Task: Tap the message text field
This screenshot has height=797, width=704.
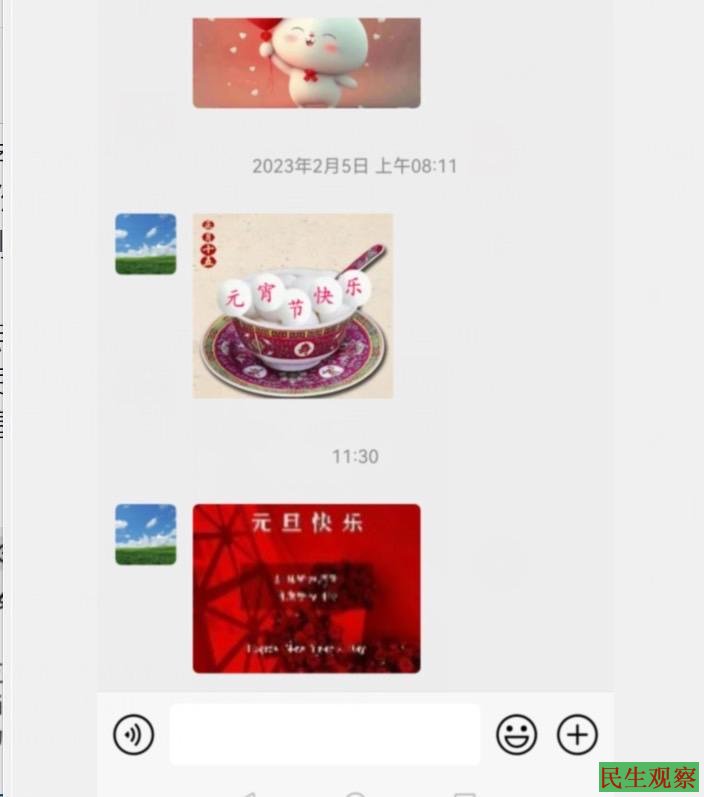Action: pos(324,735)
